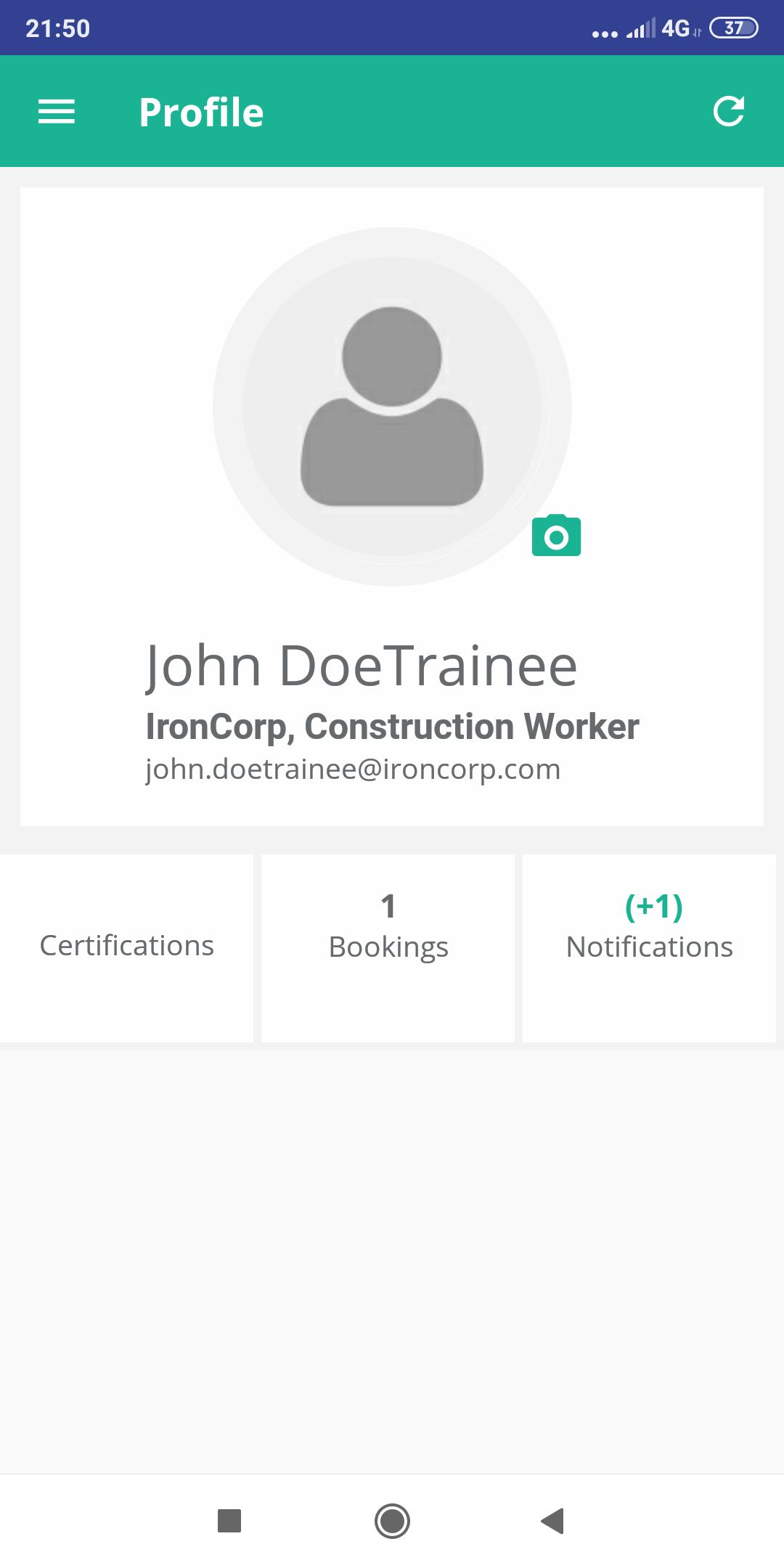Open the Certifications tile
The width and height of the screenshot is (784, 1568).
[126, 947]
